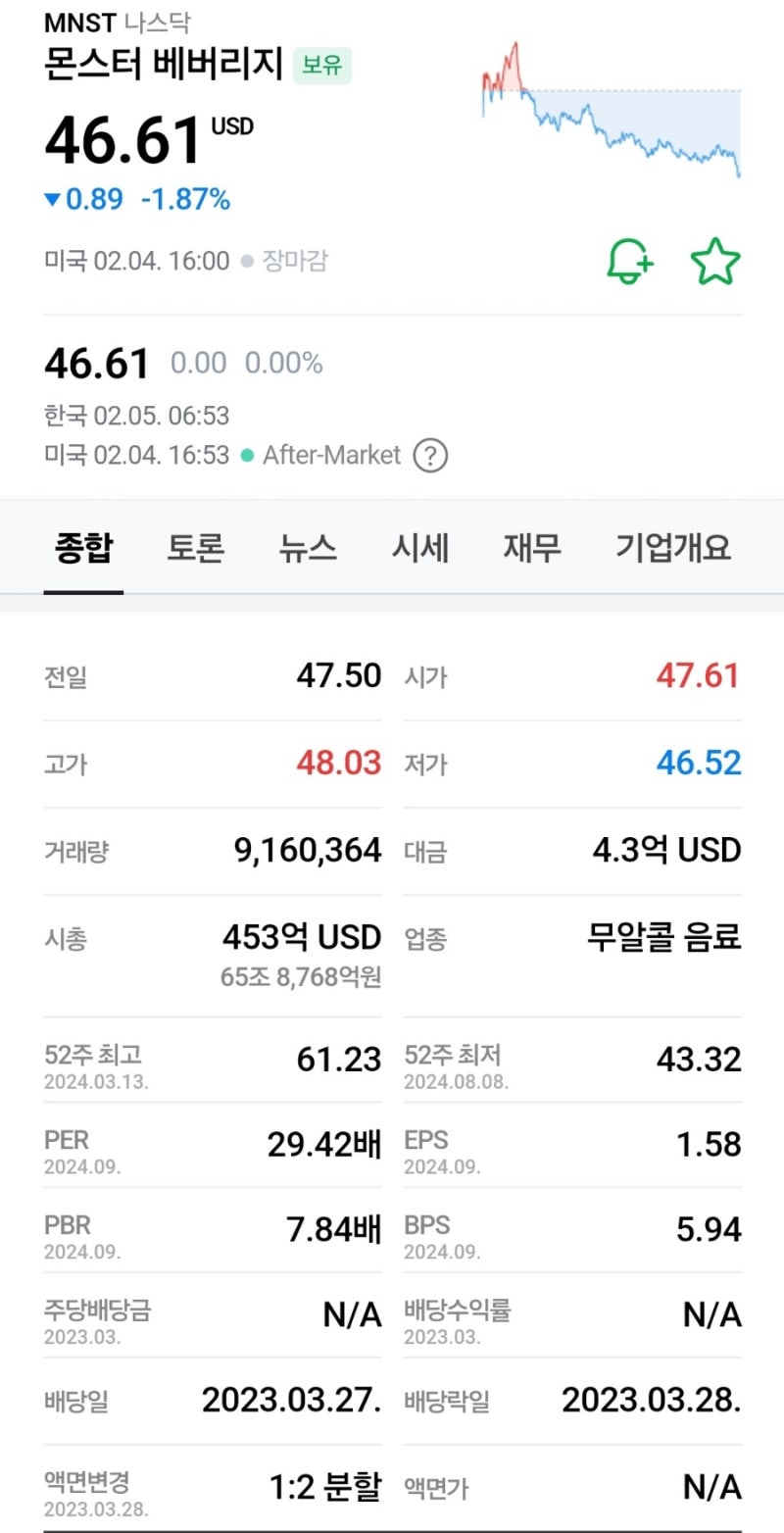Screen dimensions: 784x1533
Task: Click the price alert bell icon
Action: click(x=630, y=260)
